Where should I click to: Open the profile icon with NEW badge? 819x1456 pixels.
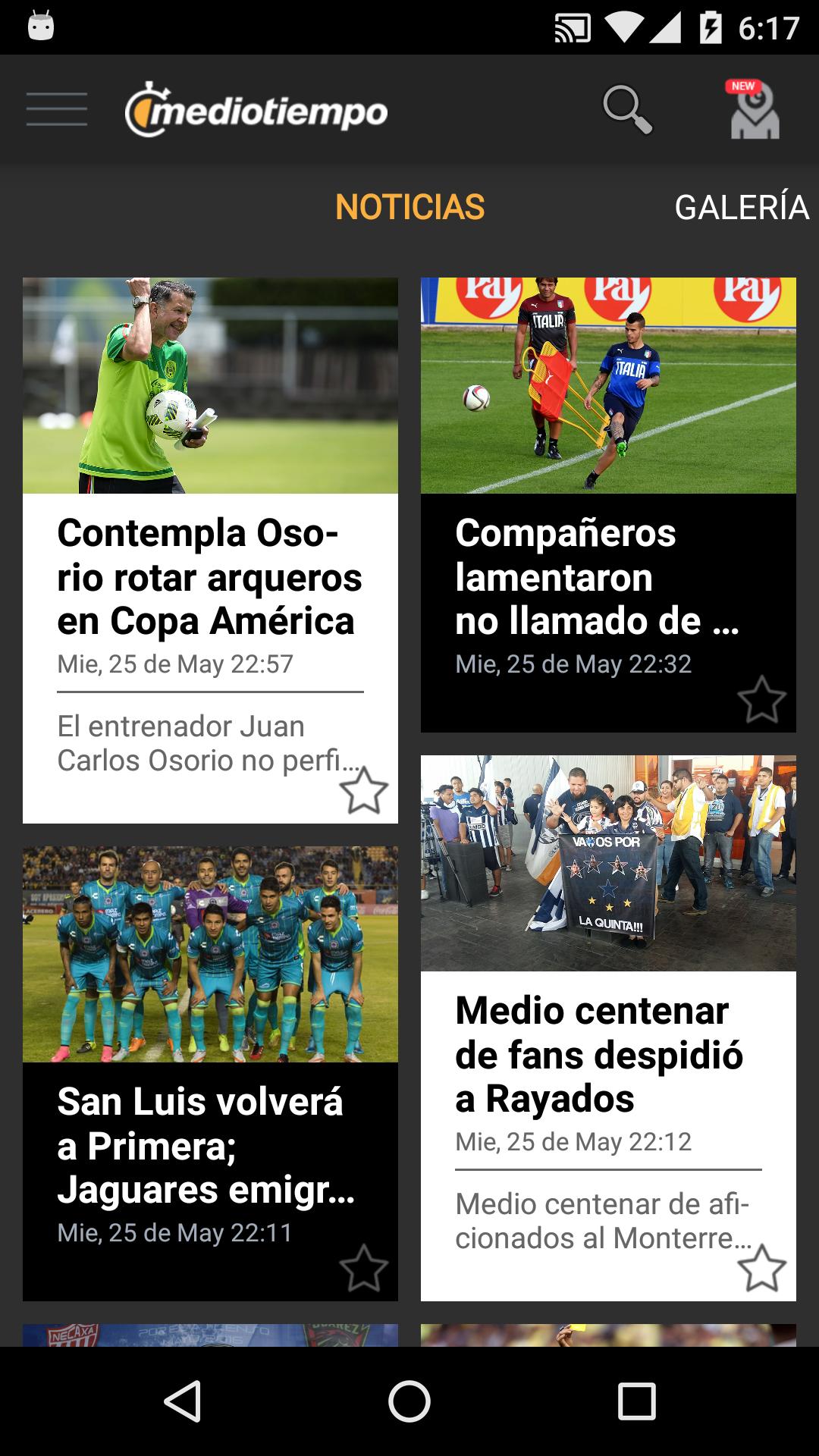coord(754,114)
